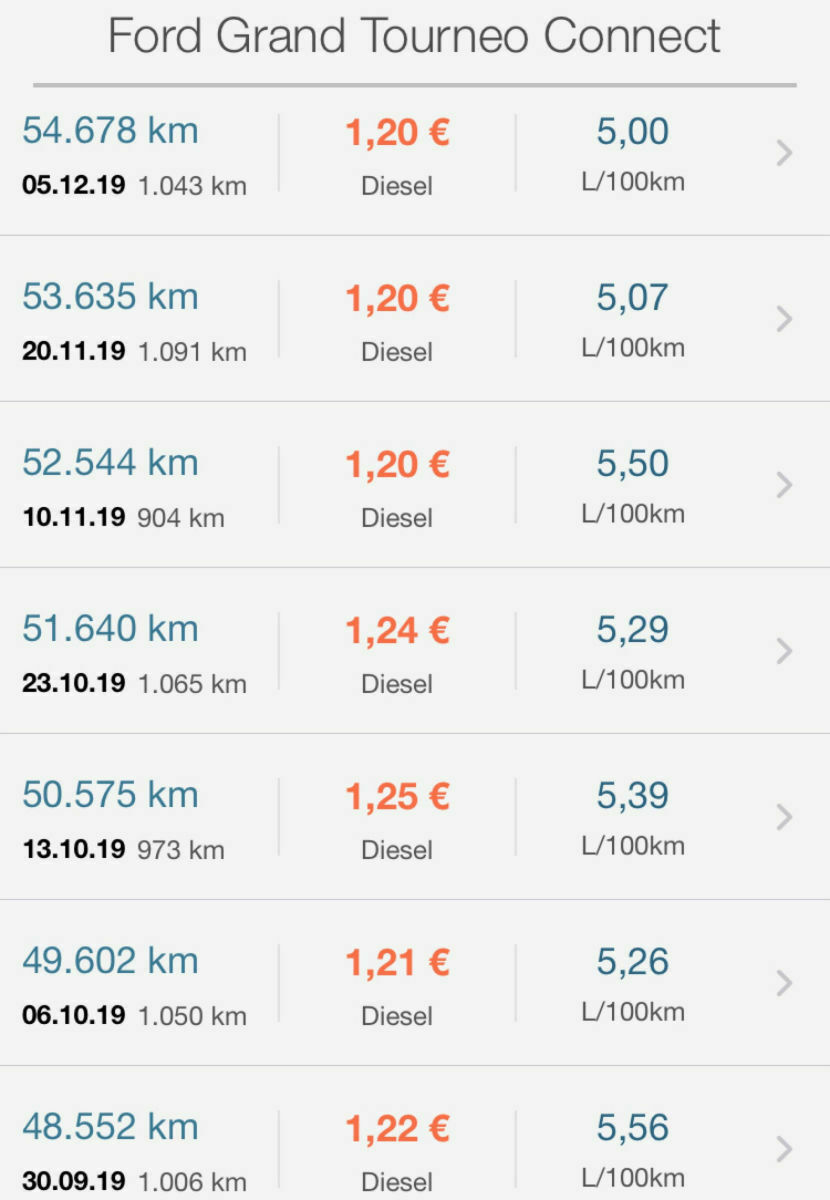
Task: Click the Diesel label in the 13.10.19 row
Action: point(397,850)
